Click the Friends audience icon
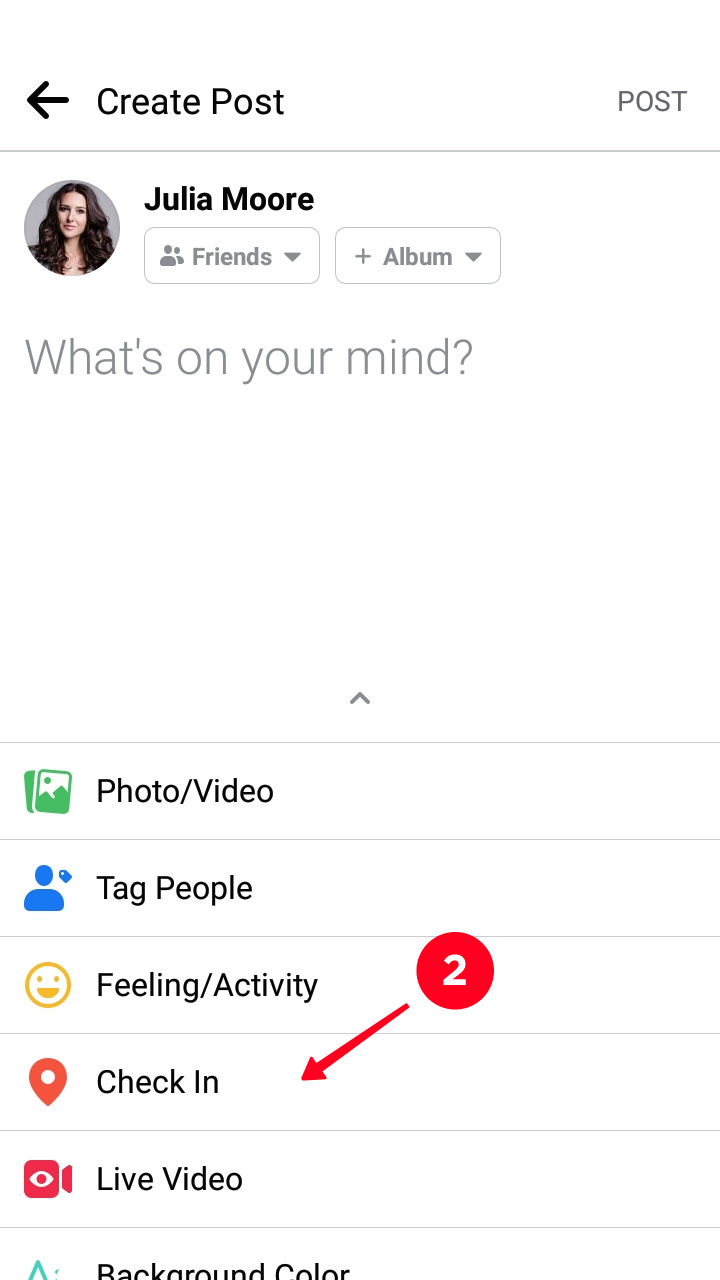The width and height of the screenshot is (720, 1280). (x=172, y=256)
